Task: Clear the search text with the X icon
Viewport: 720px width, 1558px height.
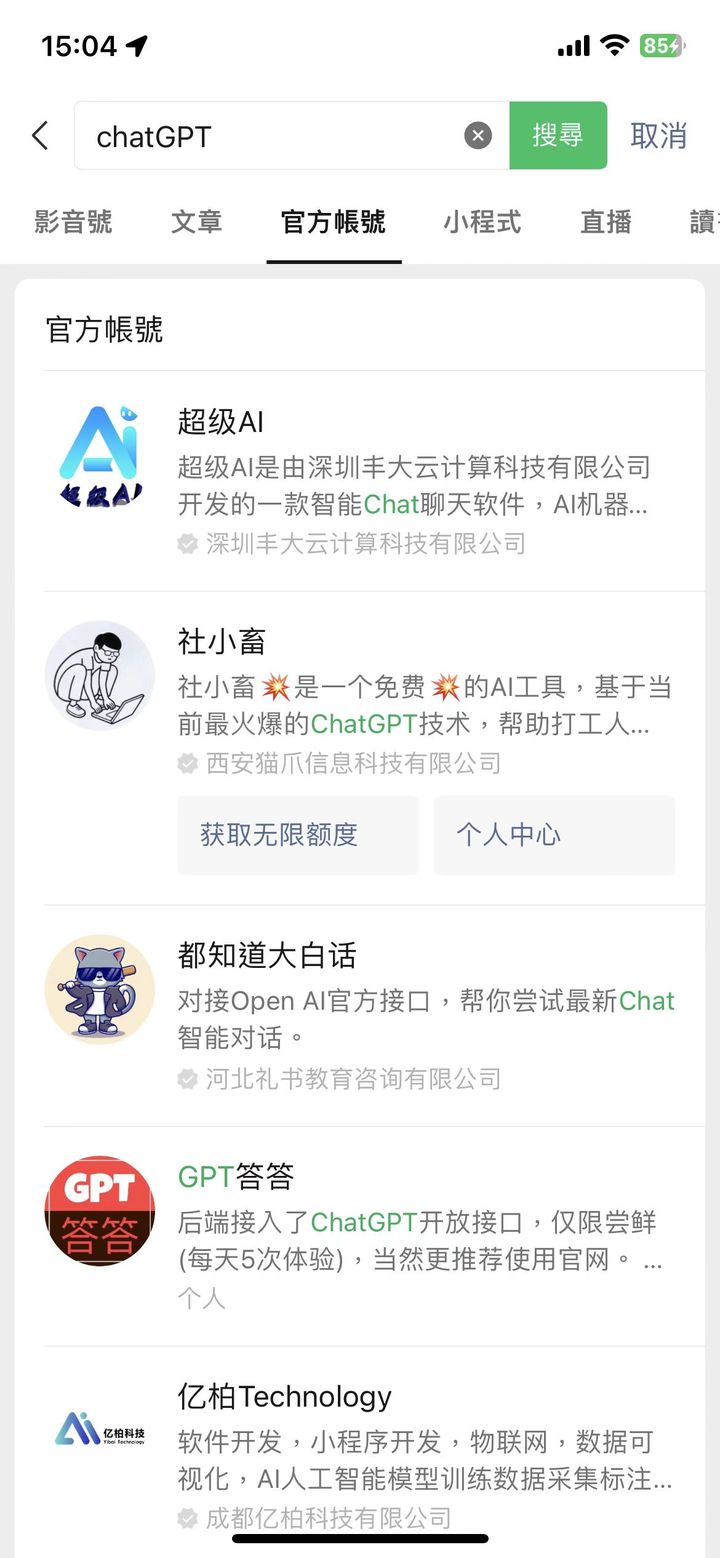Action: point(478,135)
